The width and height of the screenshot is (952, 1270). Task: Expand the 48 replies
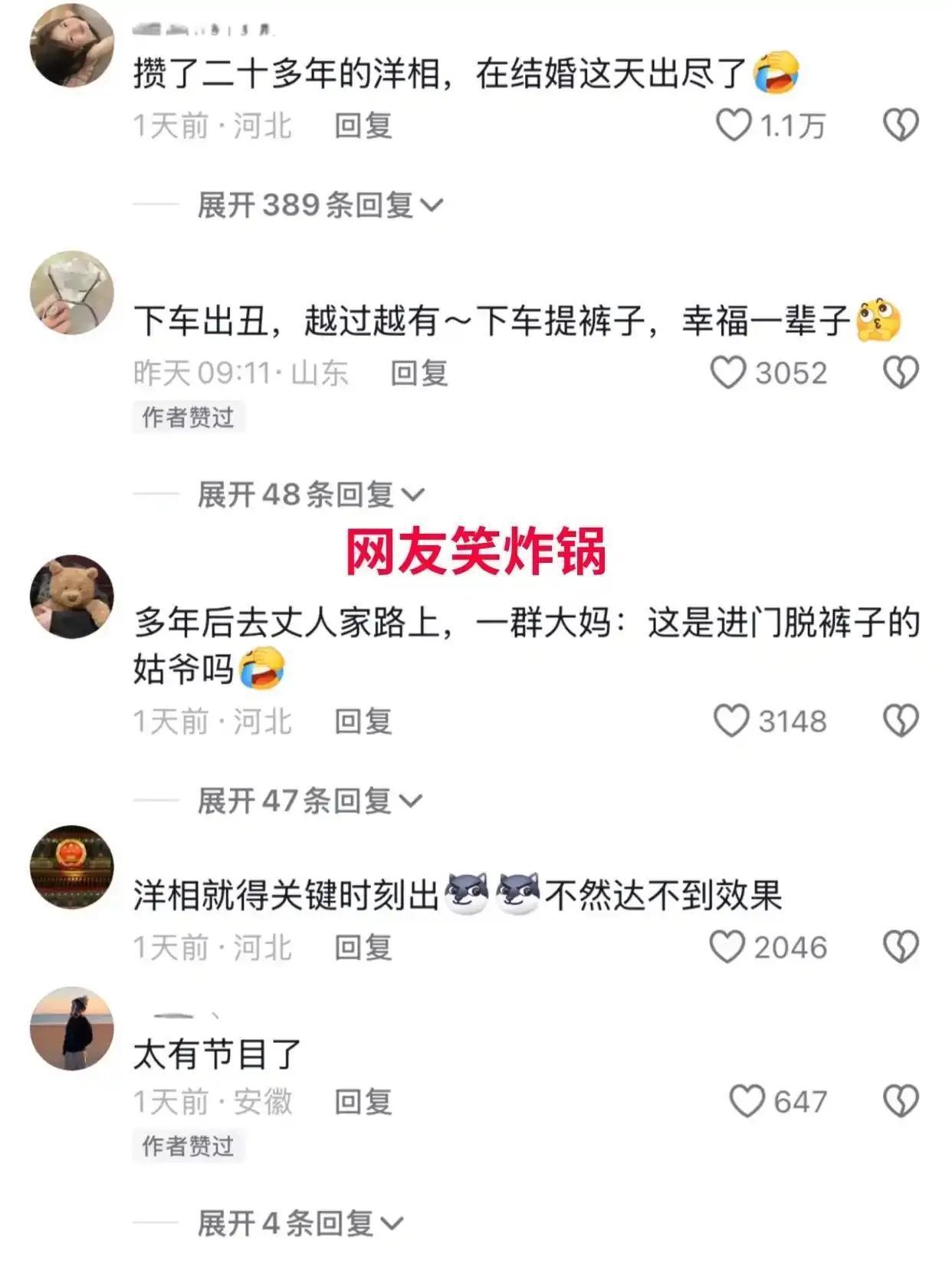pos(310,495)
